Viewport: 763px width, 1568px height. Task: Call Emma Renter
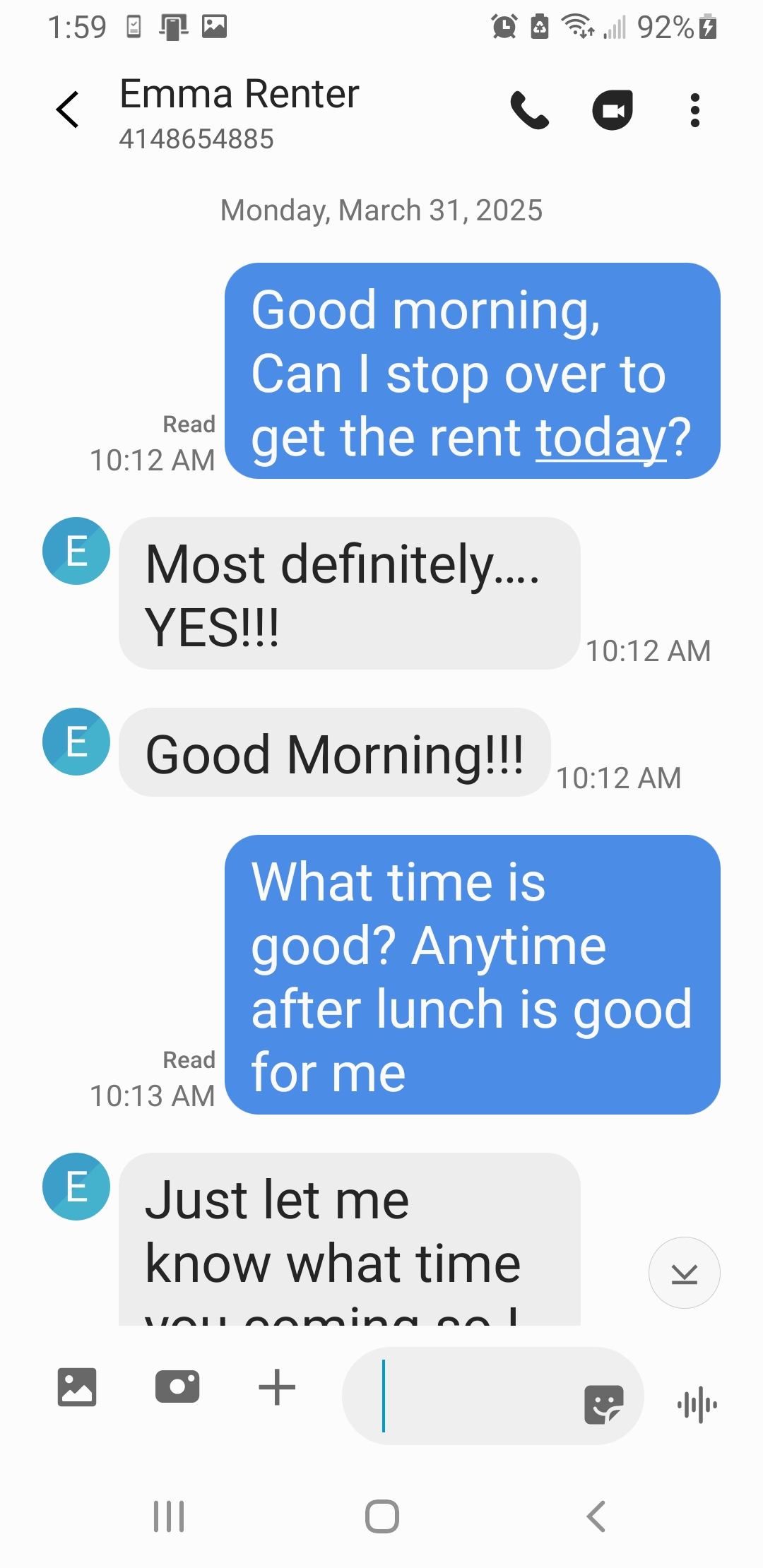click(530, 110)
